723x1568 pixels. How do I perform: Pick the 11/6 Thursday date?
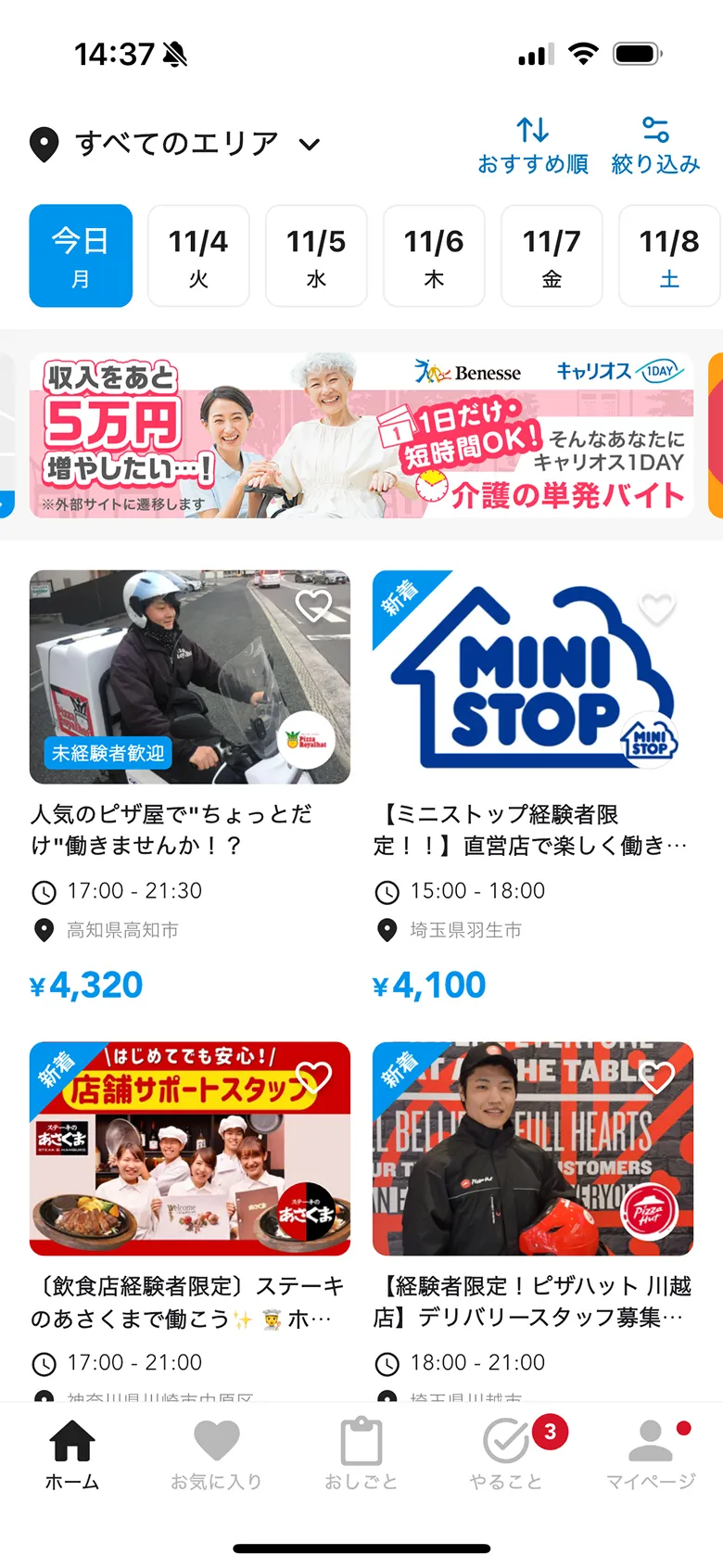point(434,256)
